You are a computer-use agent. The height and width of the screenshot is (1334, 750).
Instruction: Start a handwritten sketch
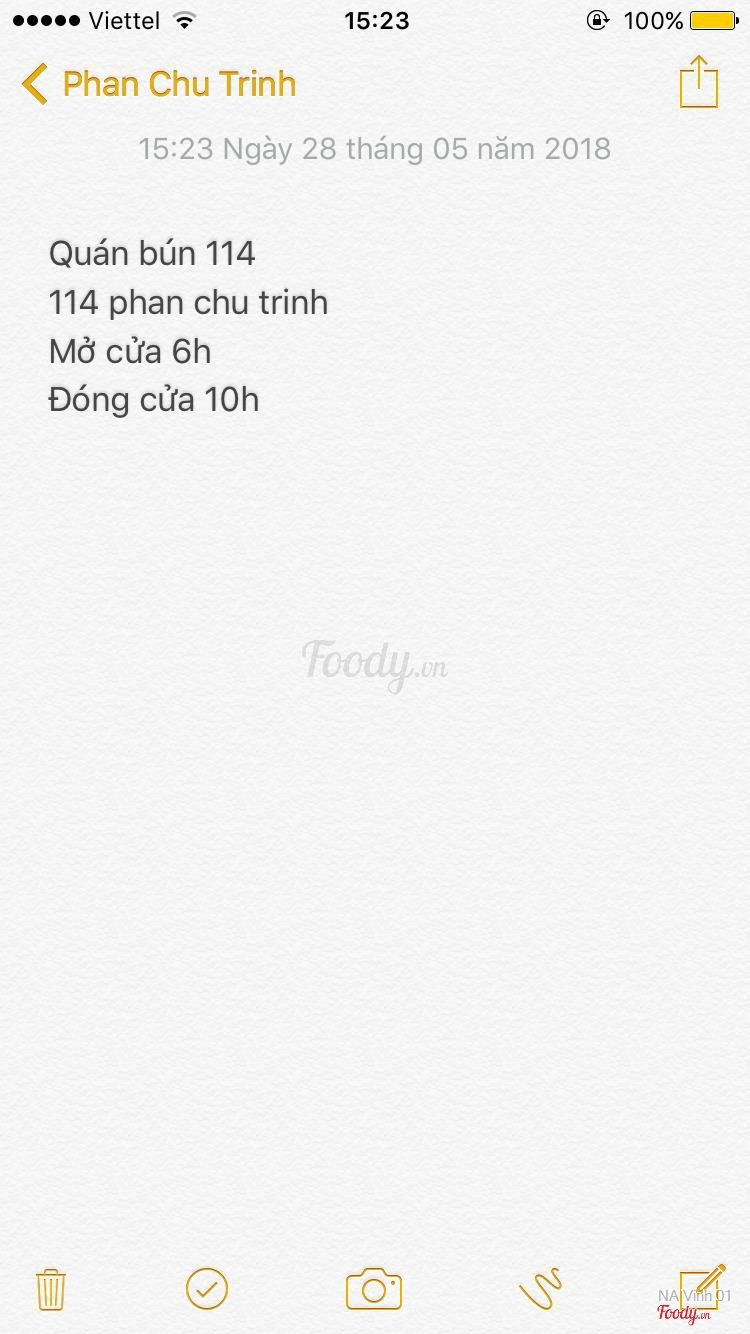[541, 1289]
